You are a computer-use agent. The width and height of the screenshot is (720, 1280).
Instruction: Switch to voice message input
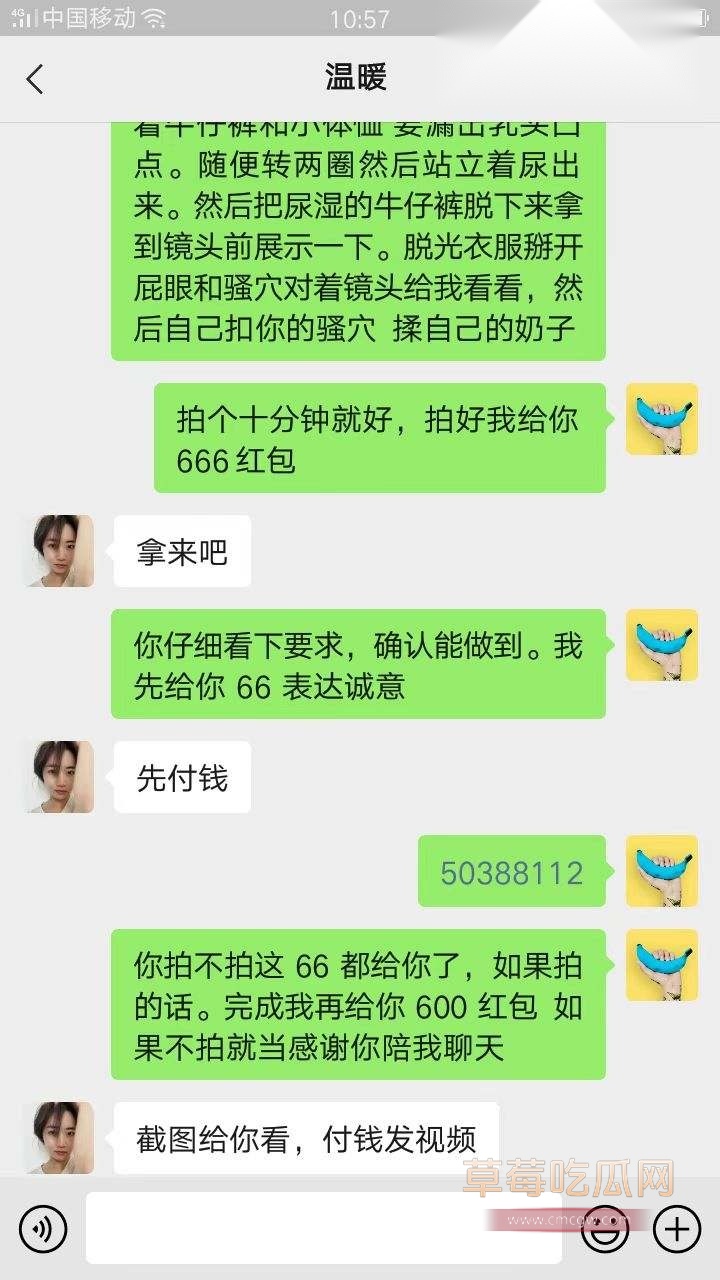[43, 1228]
